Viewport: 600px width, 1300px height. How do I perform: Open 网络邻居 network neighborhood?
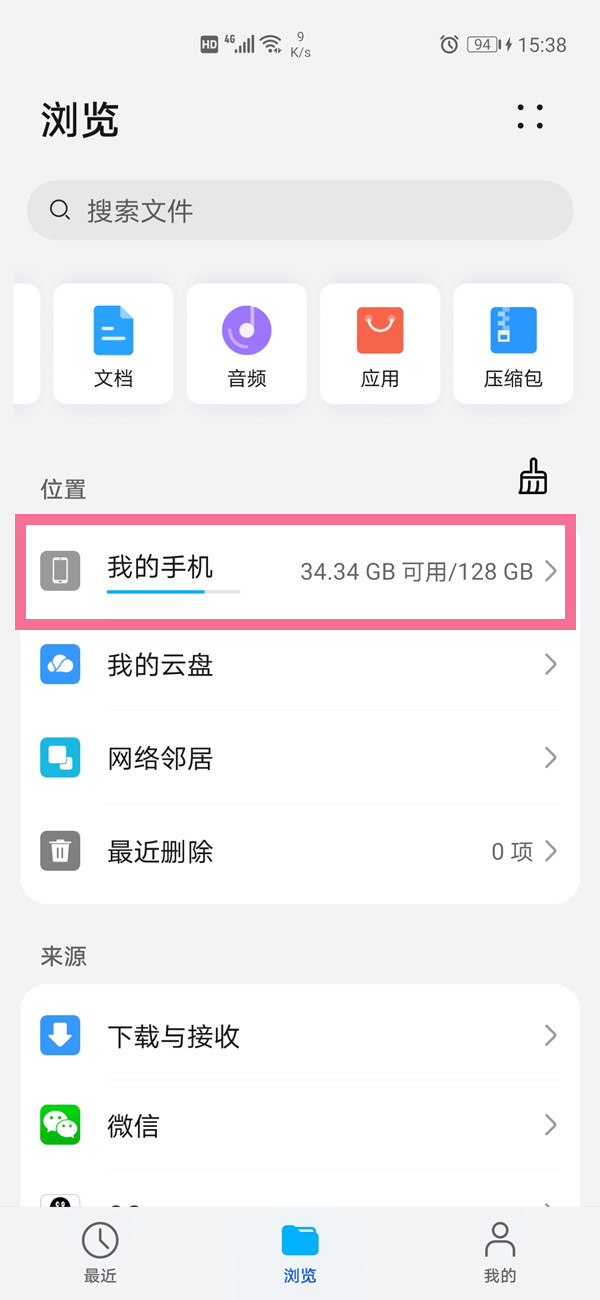(x=300, y=758)
